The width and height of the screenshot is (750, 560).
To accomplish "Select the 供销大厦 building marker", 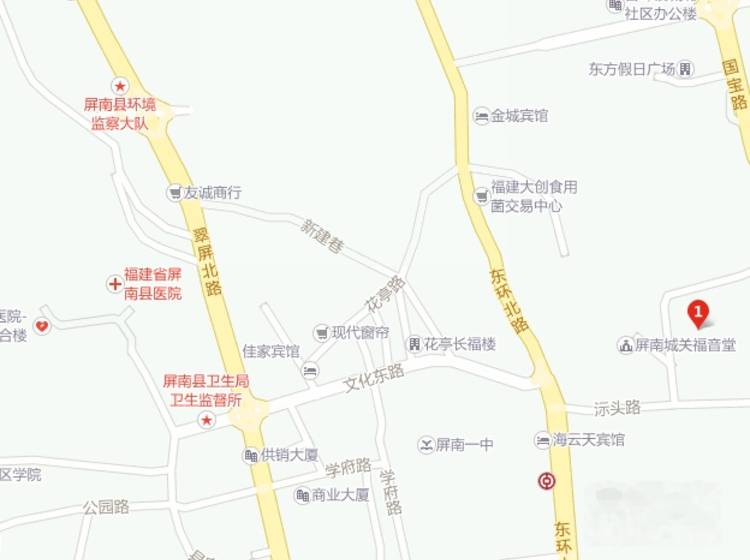I will pos(250,455).
